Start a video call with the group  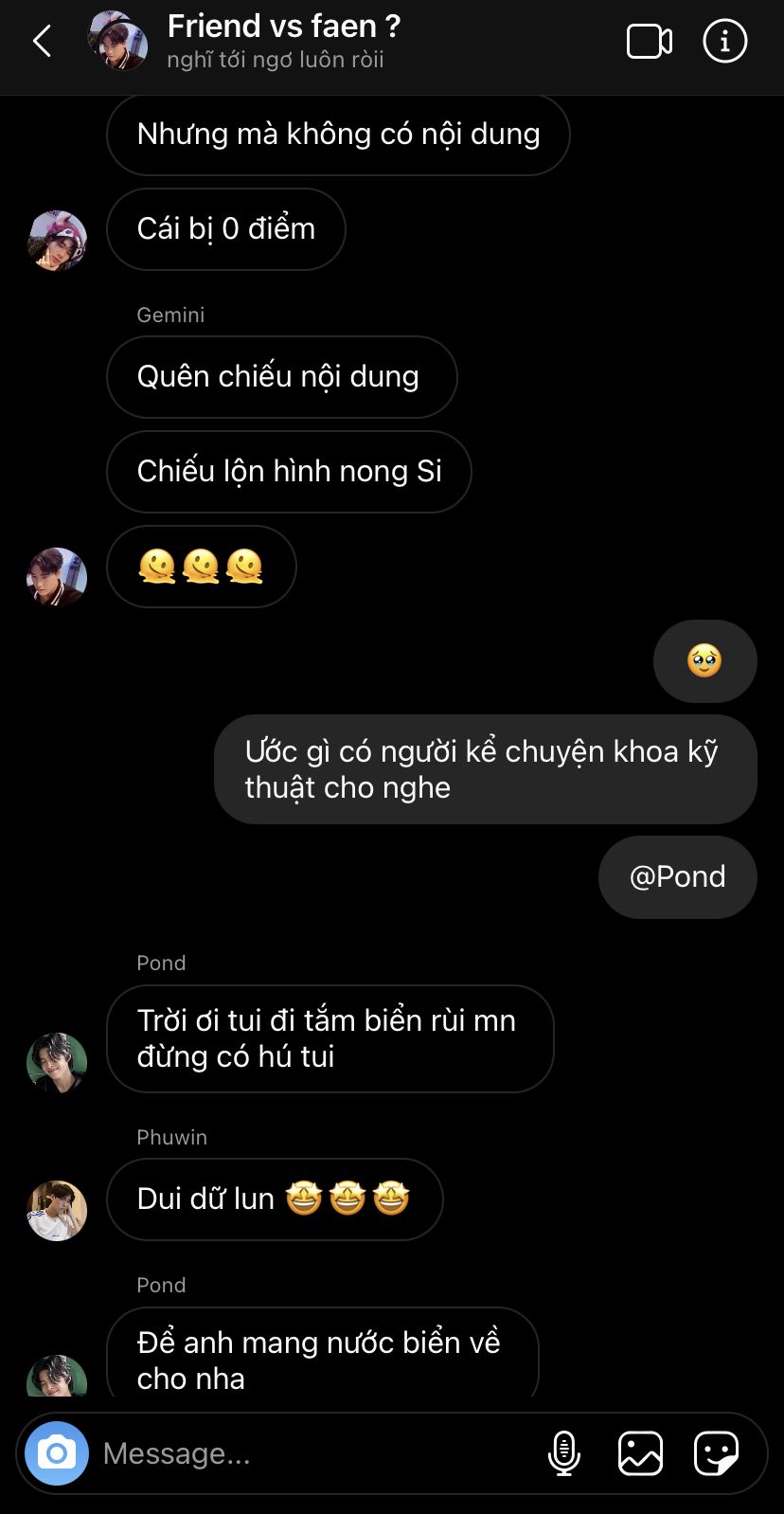[650, 42]
